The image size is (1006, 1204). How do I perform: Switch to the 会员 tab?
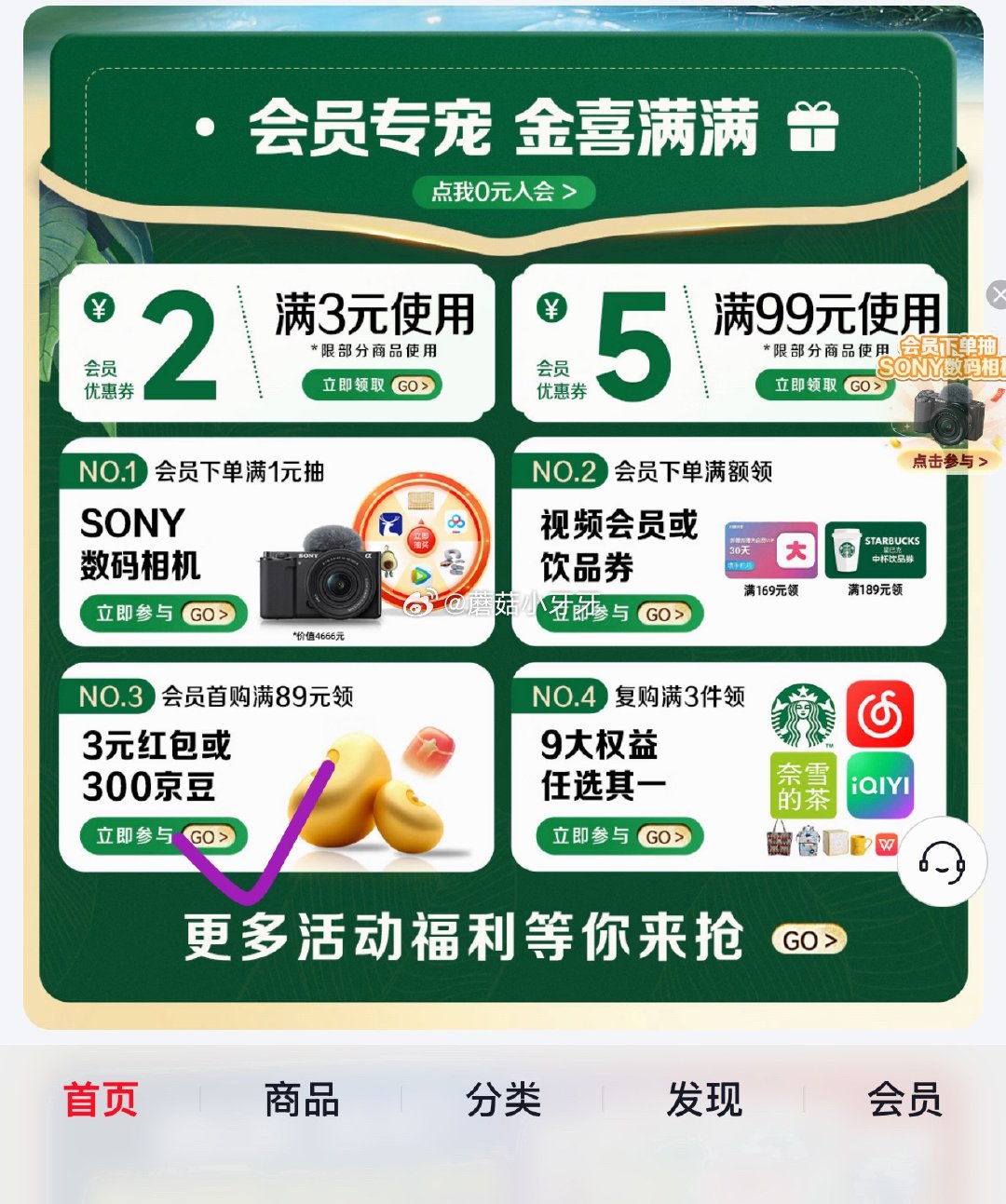click(x=904, y=1100)
